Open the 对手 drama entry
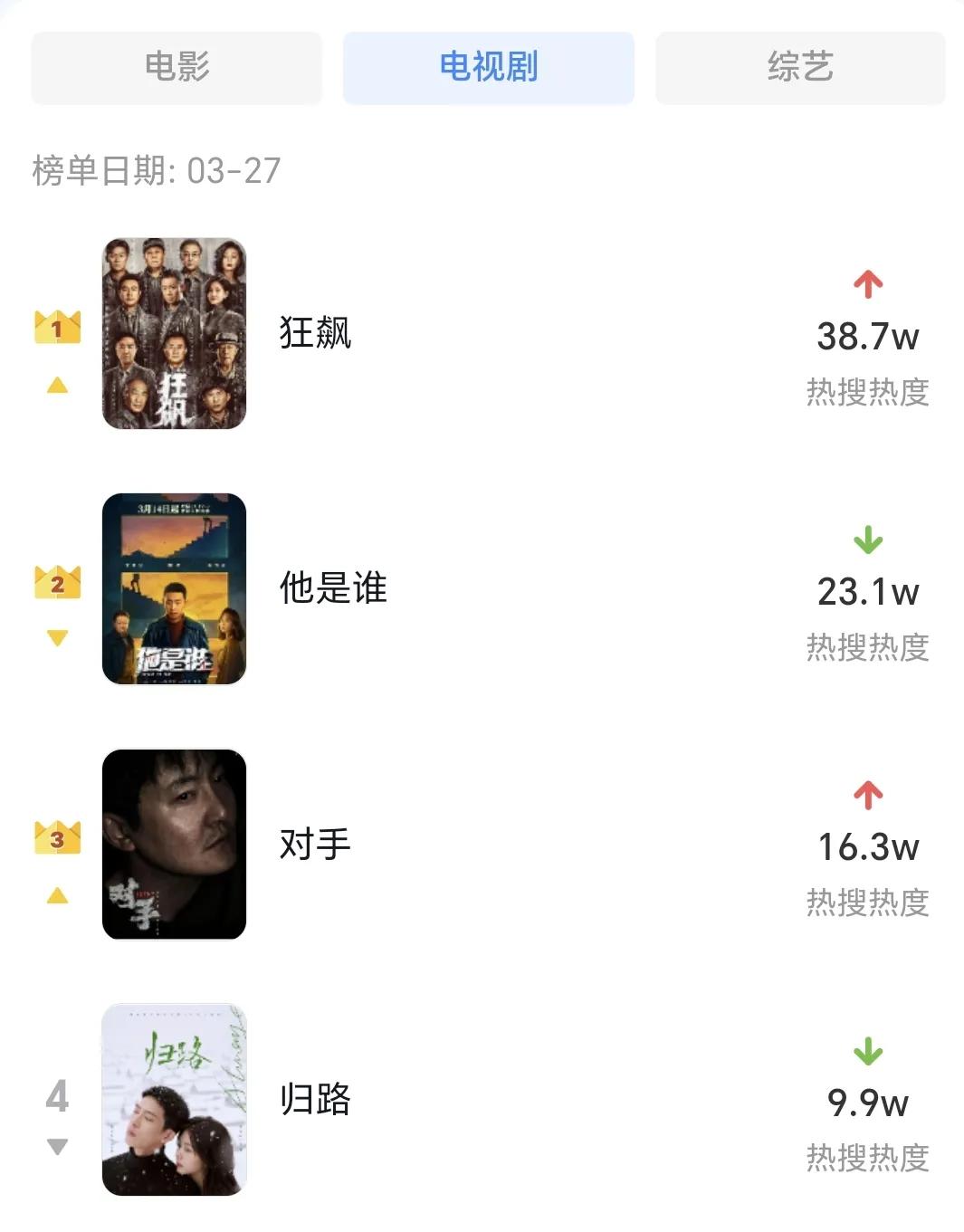Viewport: 964px width, 1232px height. pos(314,845)
